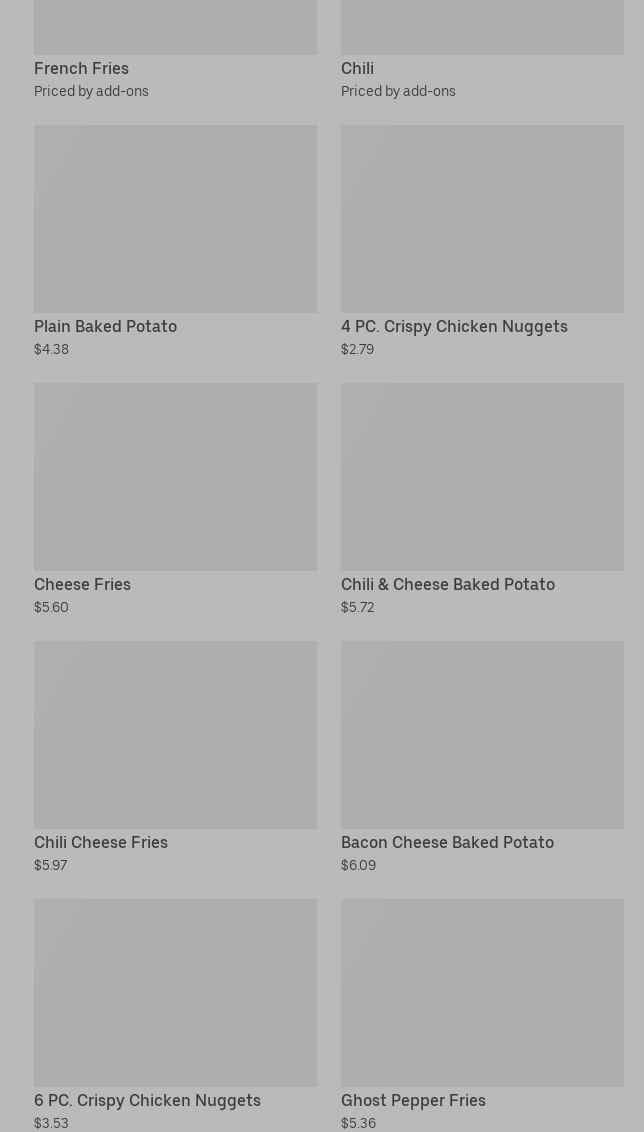Open the Ghost Pepper Fries item
The width and height of the screenshot is (644, 1132).
point(482,1014)
